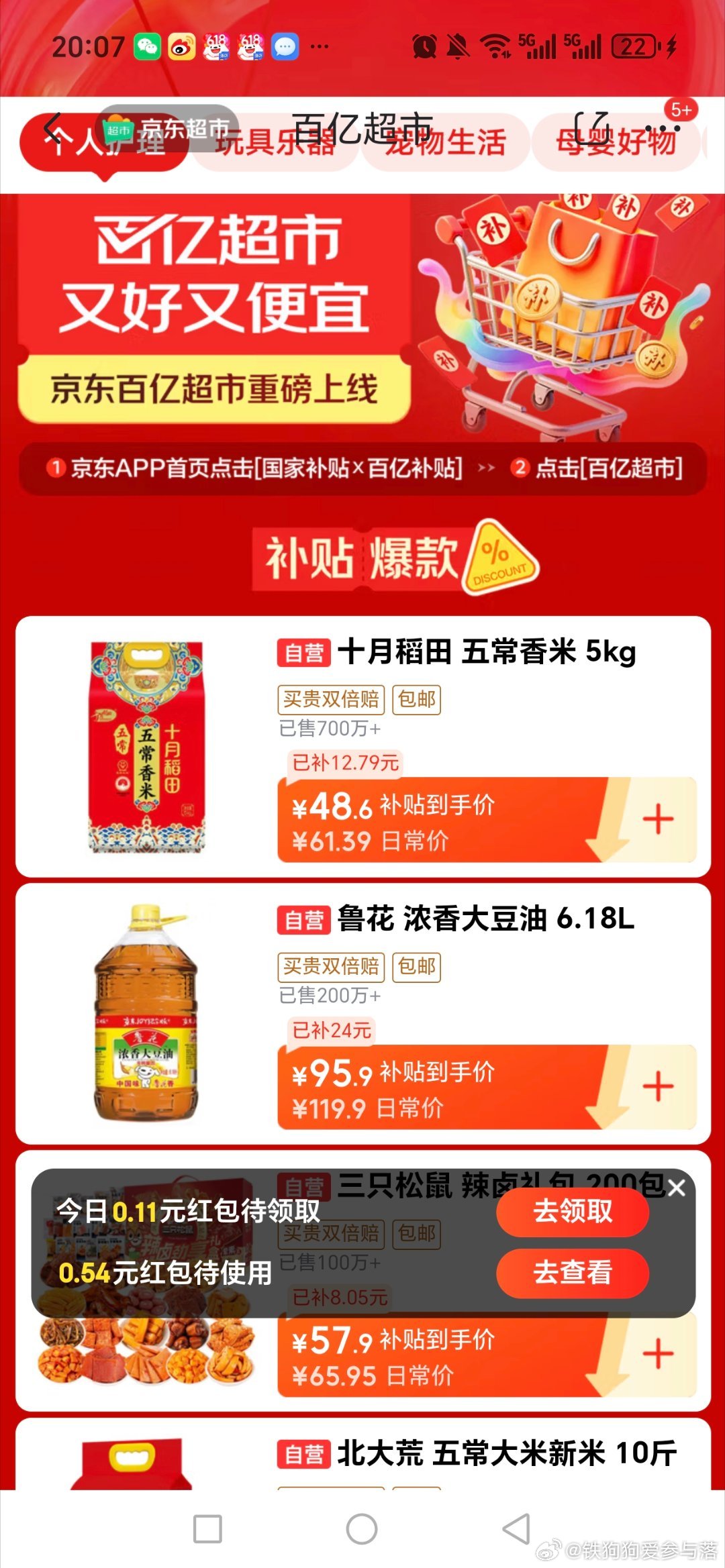This screenshot has width=725, height=1568.
Task: Tap 去查看 to view red packets
Action: click(x=573, y=1272)
